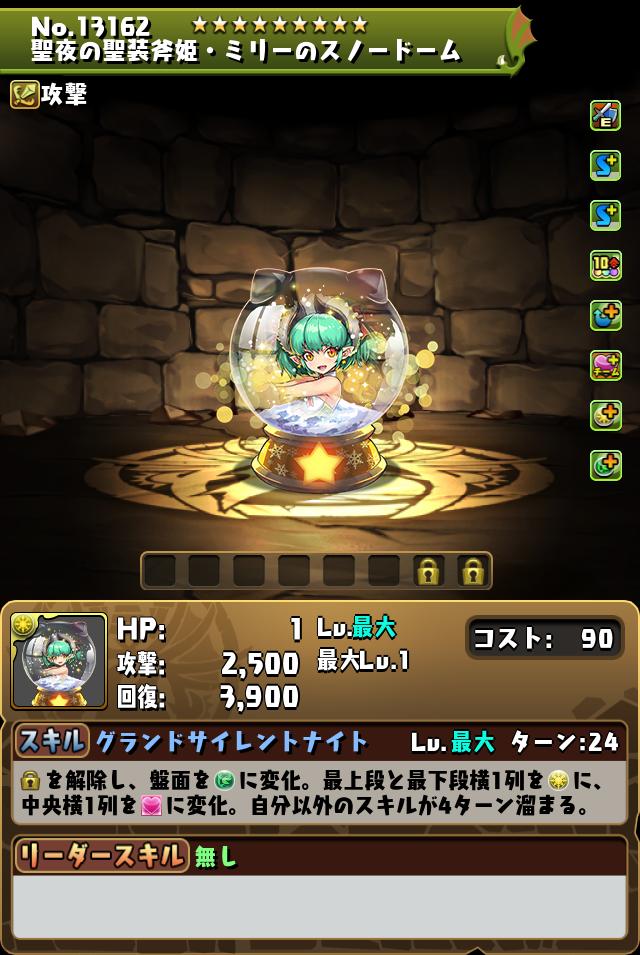Tap the assist equipment awakening icon
Screen dimensions: 640x955
coord(605,116)
